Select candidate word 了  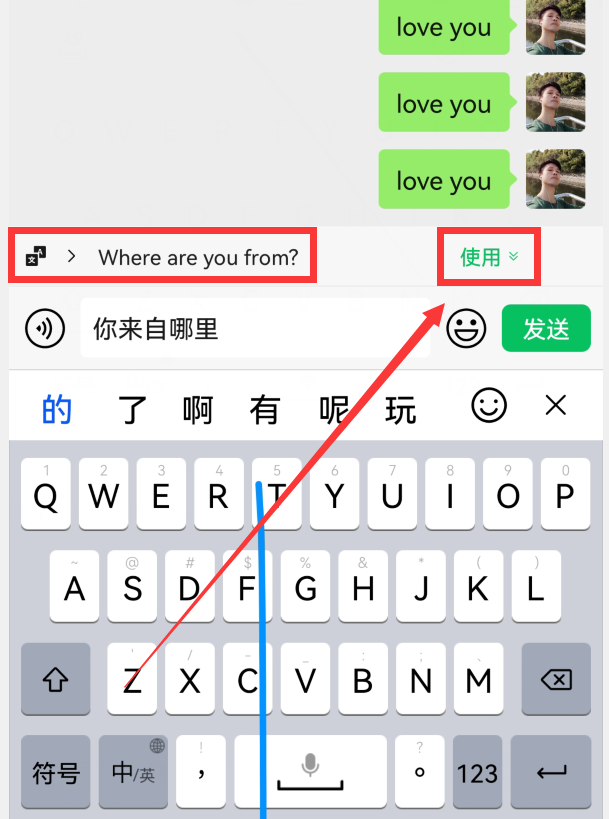(x=132, y=408)
